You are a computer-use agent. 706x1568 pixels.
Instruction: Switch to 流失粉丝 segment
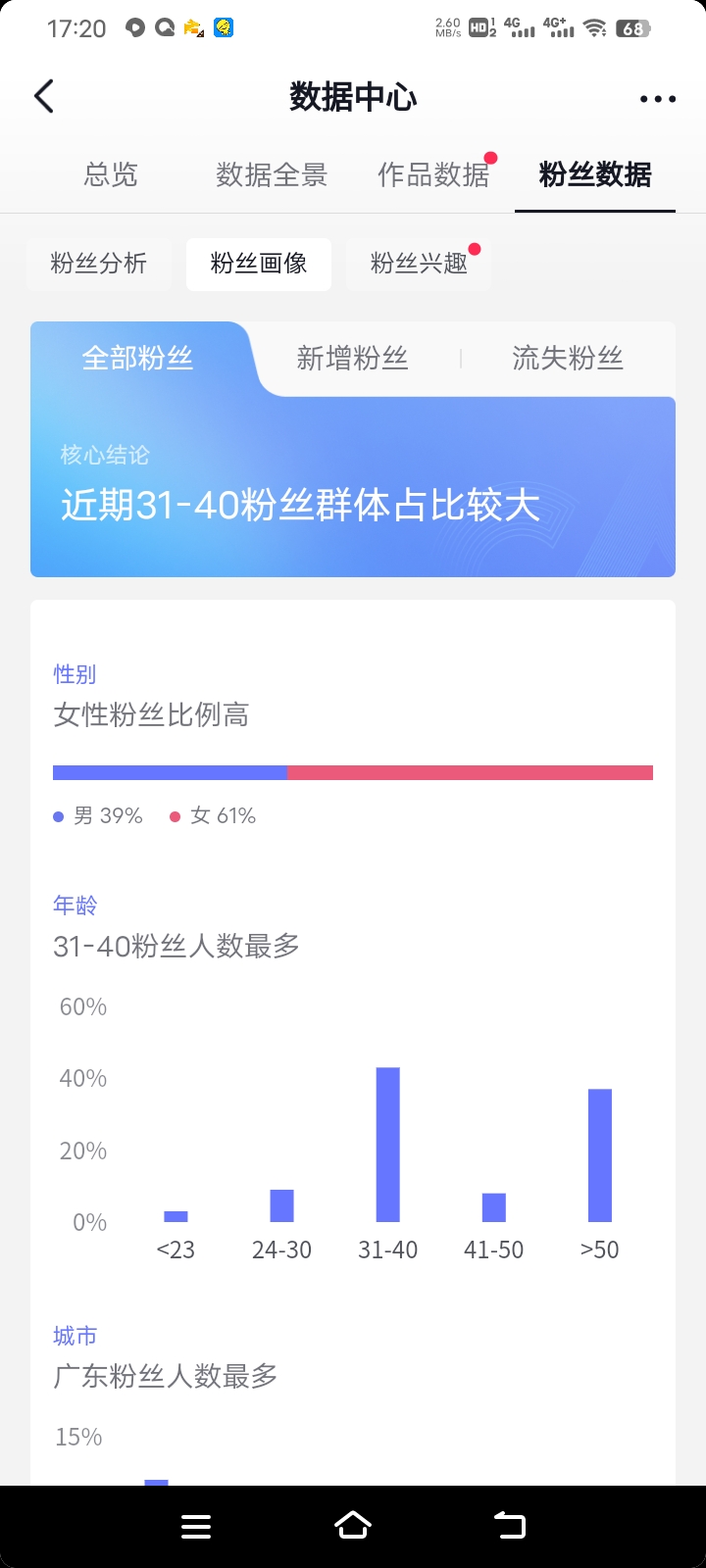click(x=568, y=359)
